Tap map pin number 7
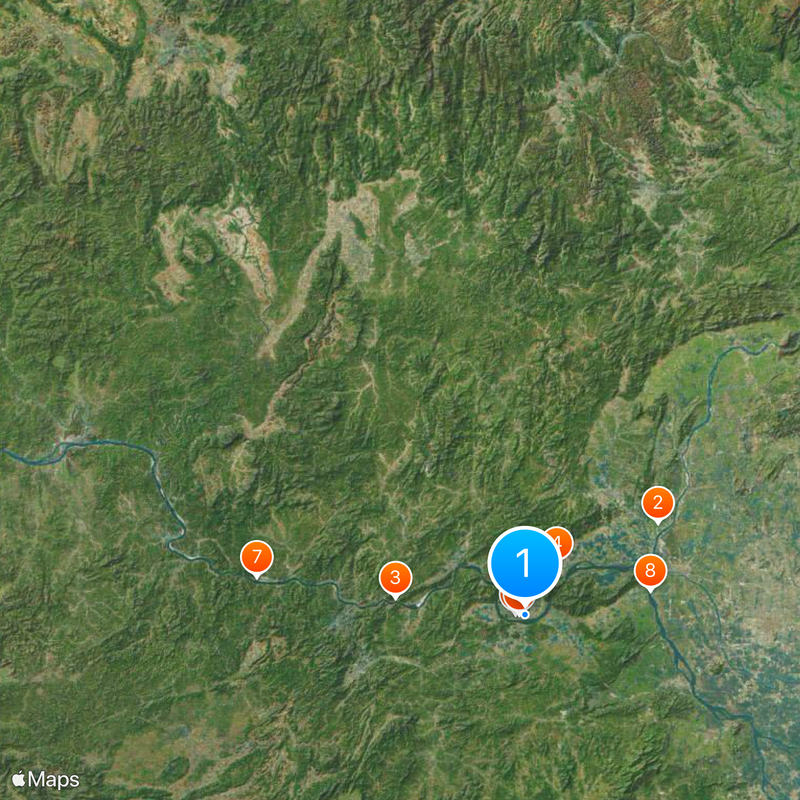This screenshot has height=800, width=800. click(x=257, y=556)
